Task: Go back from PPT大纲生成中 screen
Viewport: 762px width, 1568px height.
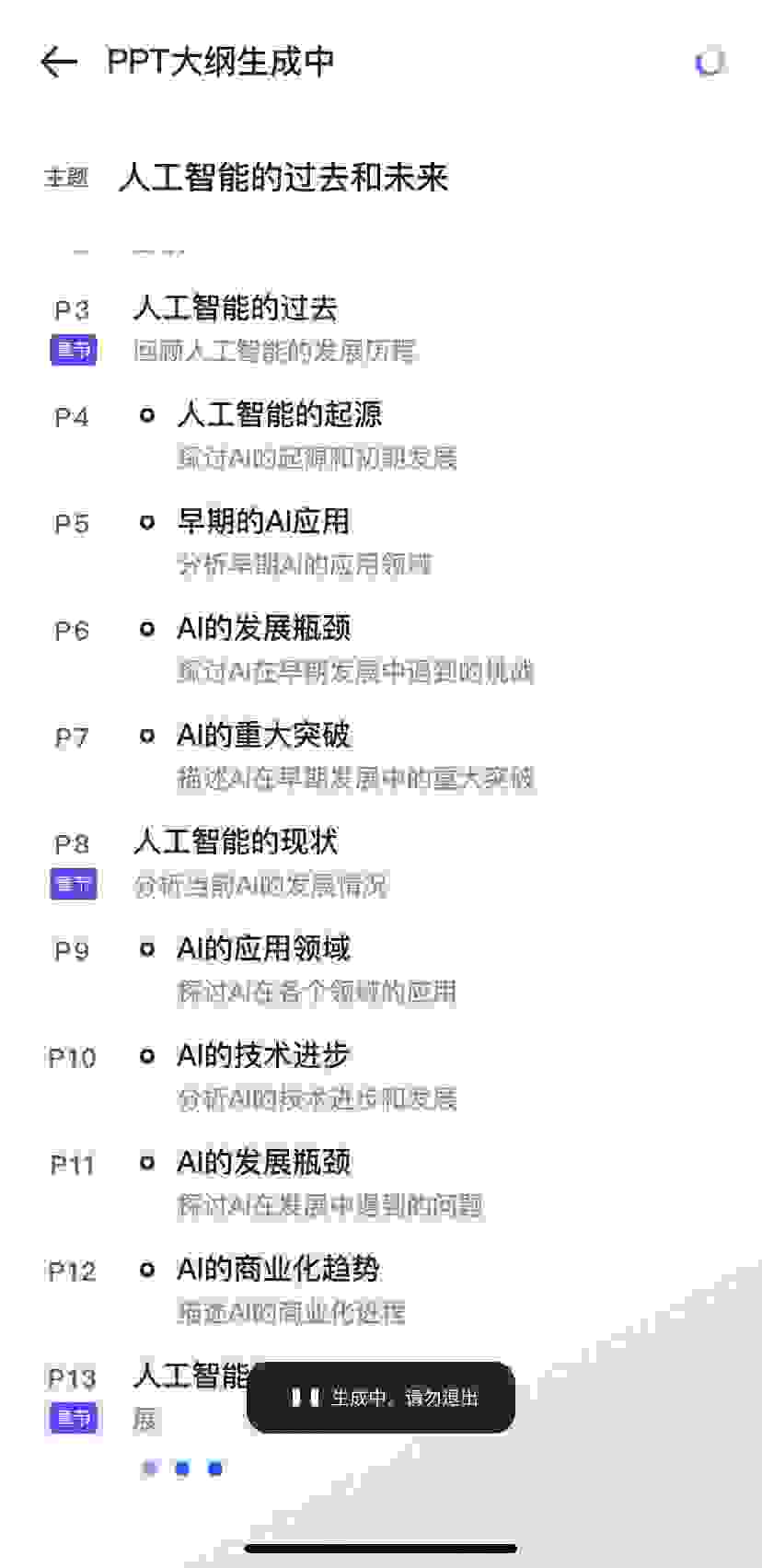Action: coord(59,62)
